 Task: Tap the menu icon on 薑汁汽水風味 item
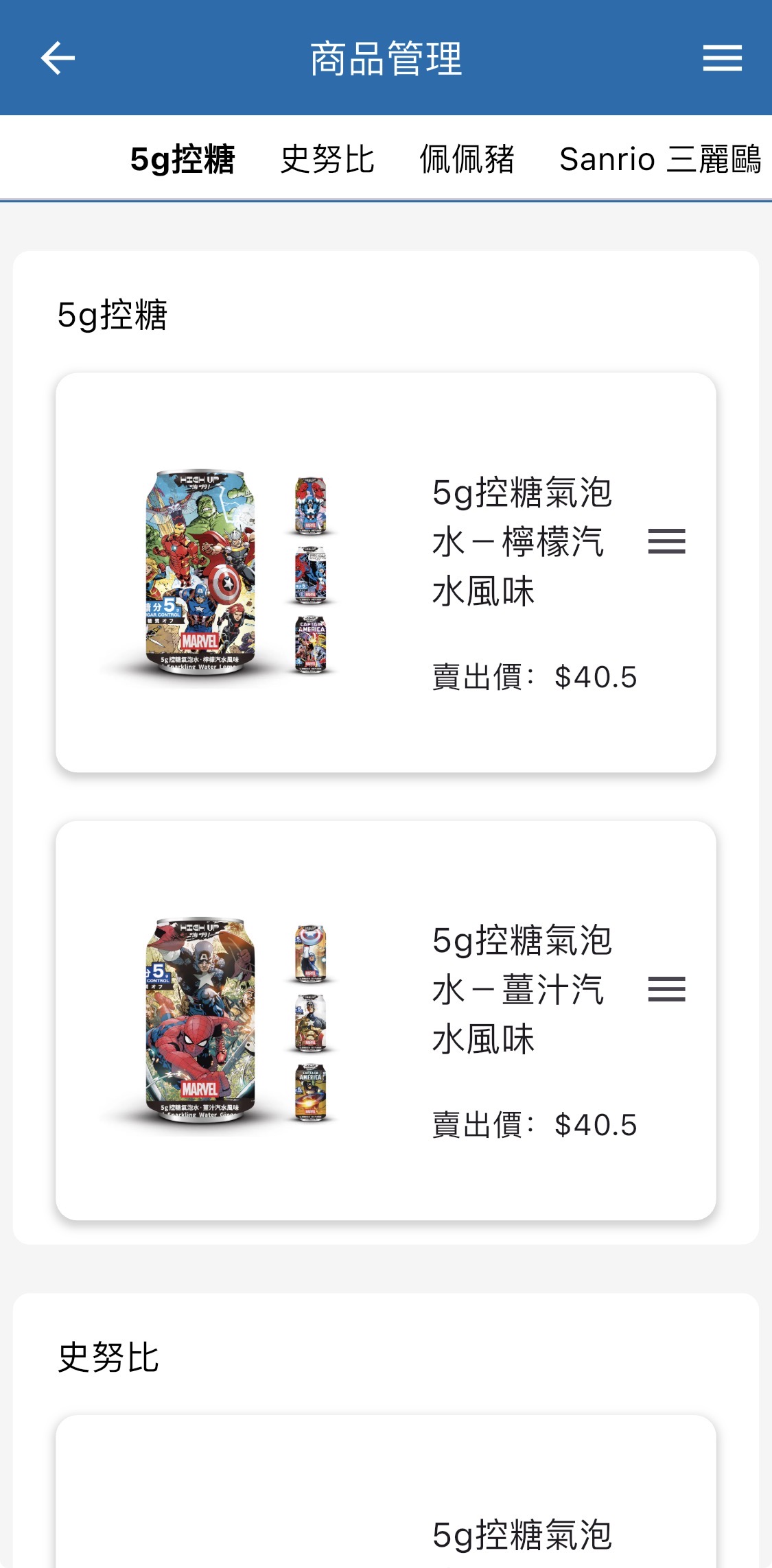666,989
